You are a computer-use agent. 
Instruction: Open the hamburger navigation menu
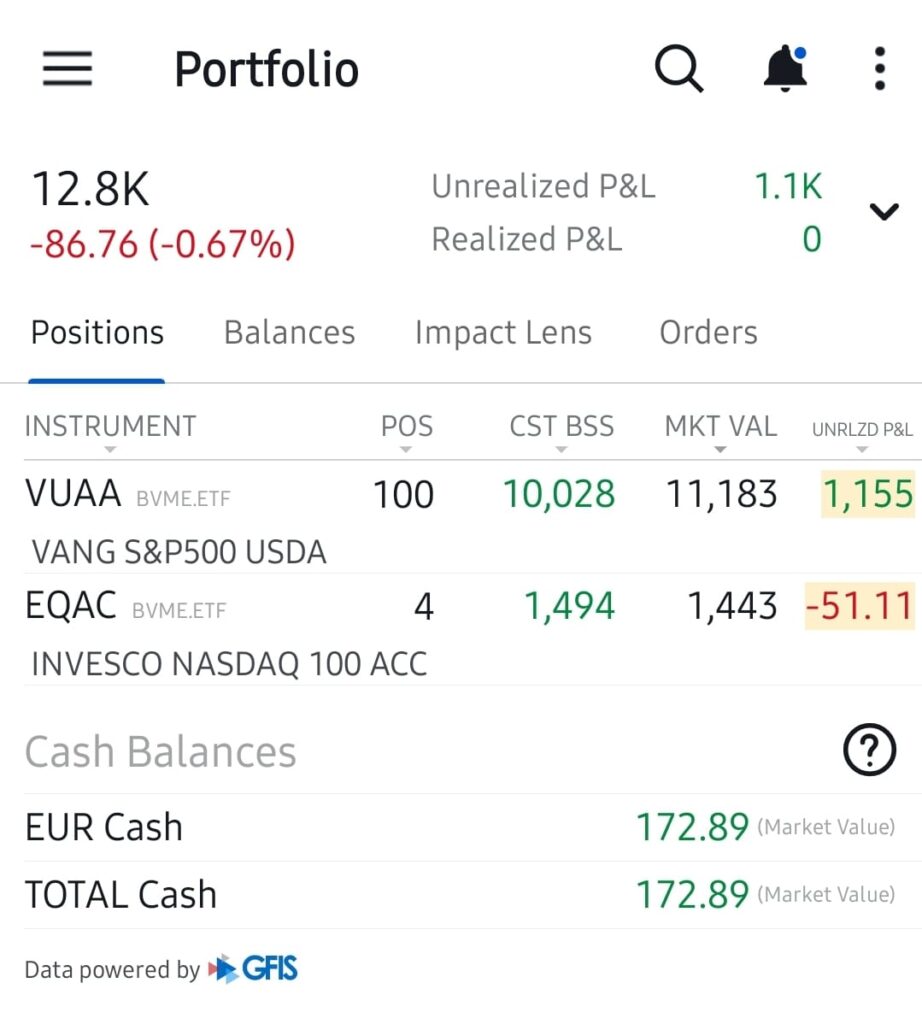[x=67, y=69]
